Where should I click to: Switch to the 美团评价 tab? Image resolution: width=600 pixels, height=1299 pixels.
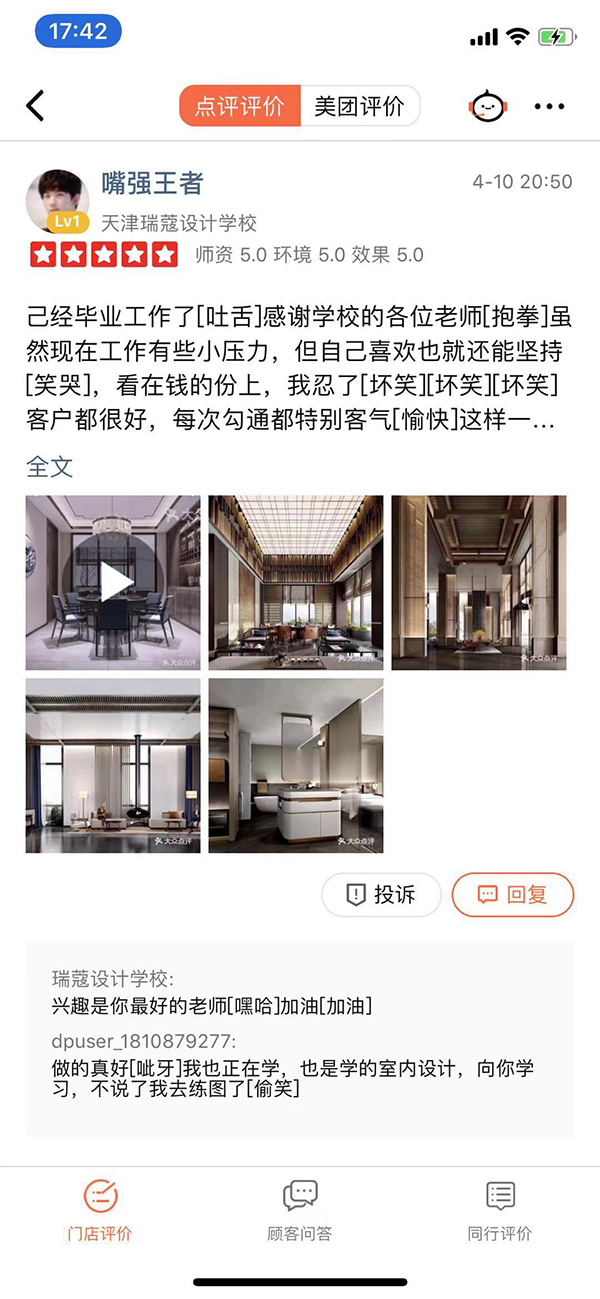(x=359, y=106)
